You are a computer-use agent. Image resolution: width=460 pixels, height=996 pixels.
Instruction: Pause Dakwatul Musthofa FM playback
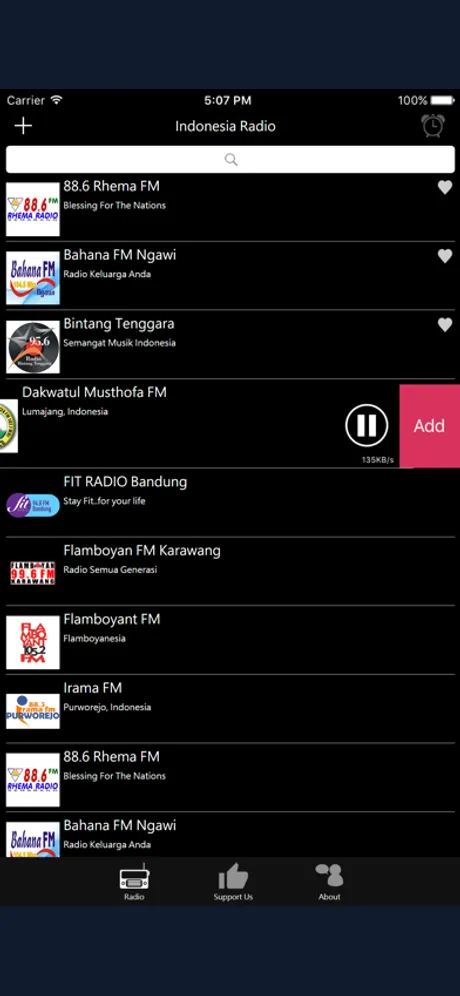pyautogui.click(x=367, y=425)
